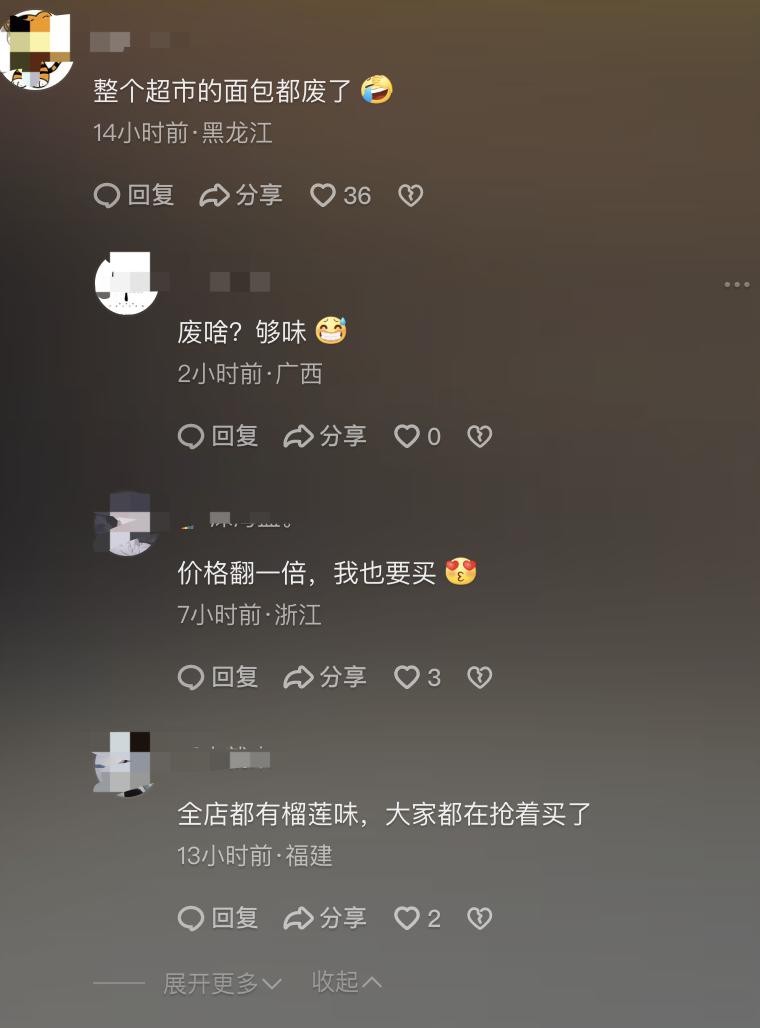760x1028 pixels.
Task: Reply to the comment 全店都有榴莲味
Action: (218, 918)
